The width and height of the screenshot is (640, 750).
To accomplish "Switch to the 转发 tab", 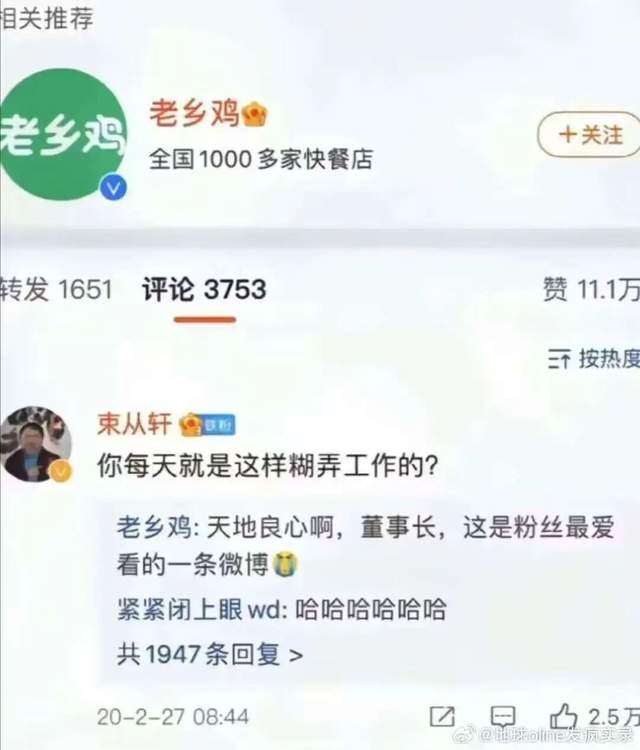I will 55,290.
